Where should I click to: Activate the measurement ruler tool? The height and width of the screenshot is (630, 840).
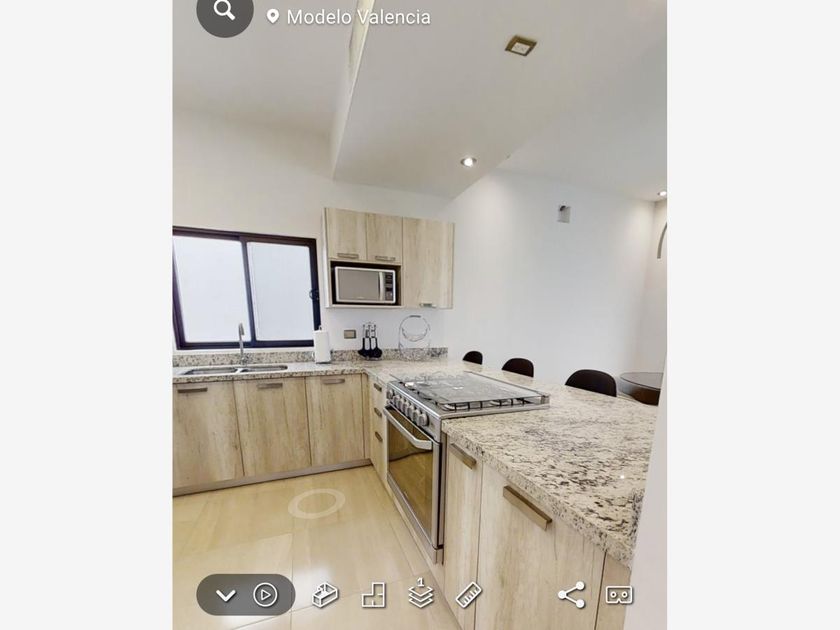469,595
